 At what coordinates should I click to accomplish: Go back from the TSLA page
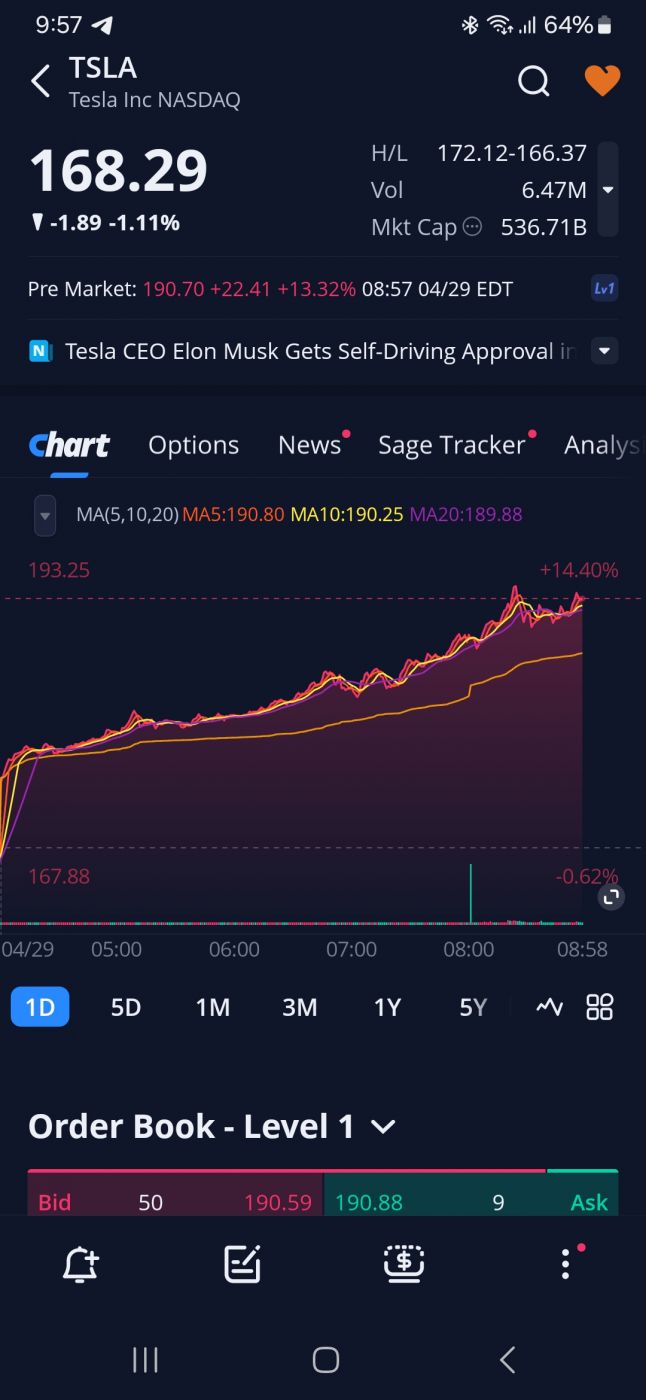point(40,81)
